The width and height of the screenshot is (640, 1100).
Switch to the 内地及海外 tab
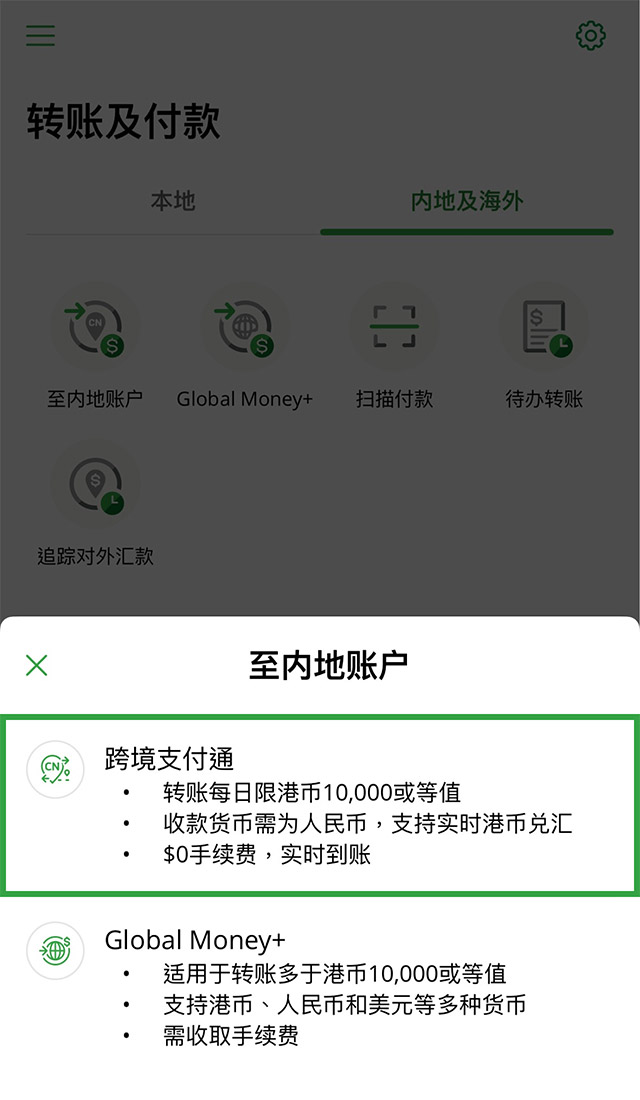(x=467, y=201)
